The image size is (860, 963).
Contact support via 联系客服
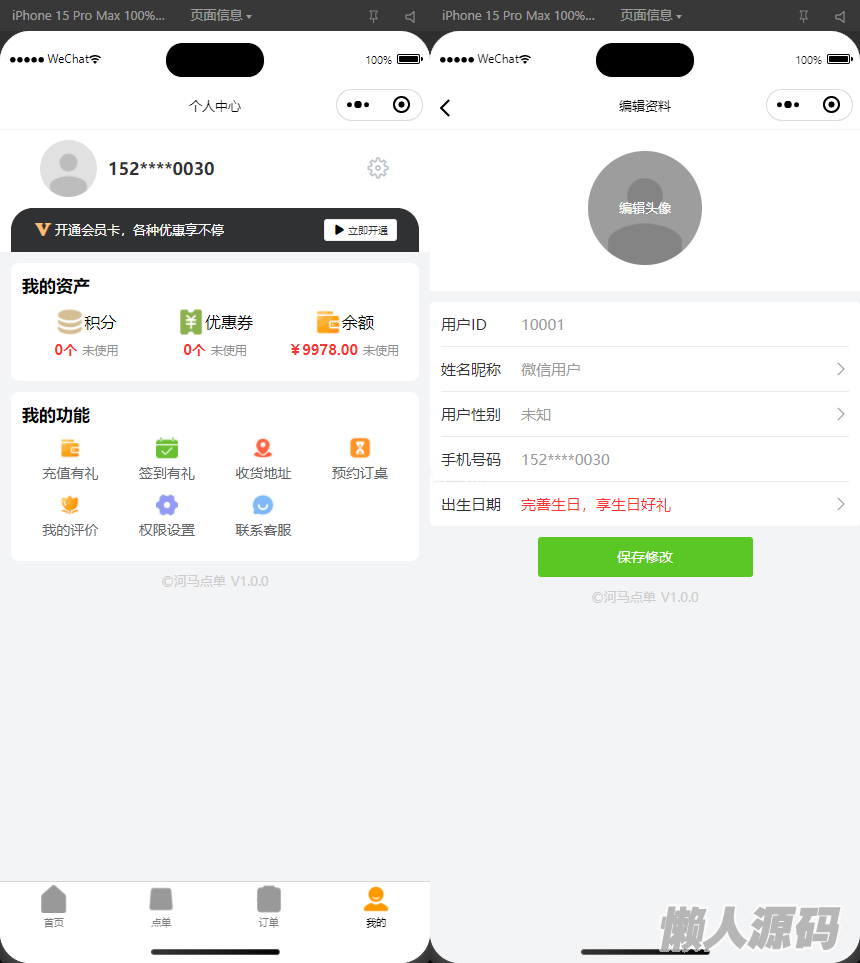[x=263, y=517]
